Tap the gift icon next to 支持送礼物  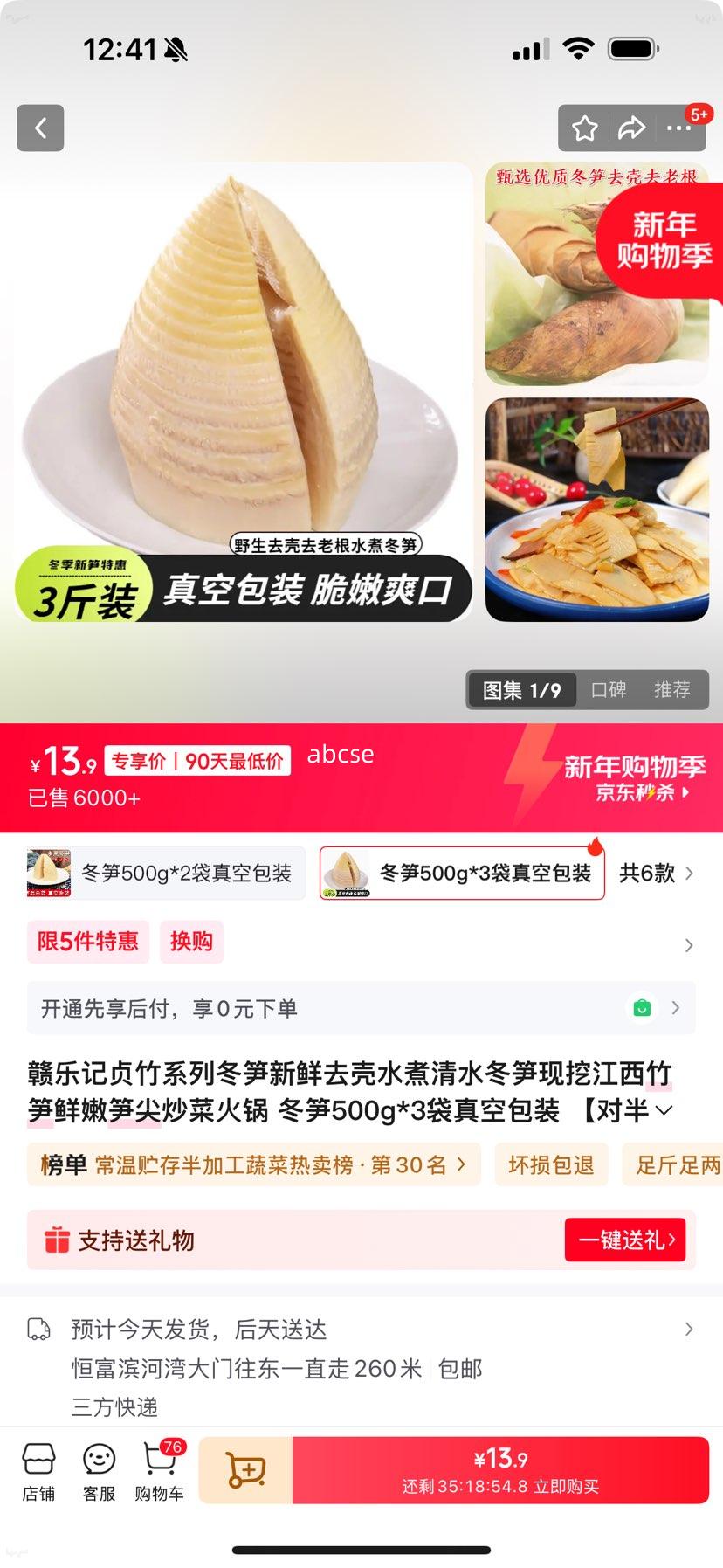[58, 1240]
